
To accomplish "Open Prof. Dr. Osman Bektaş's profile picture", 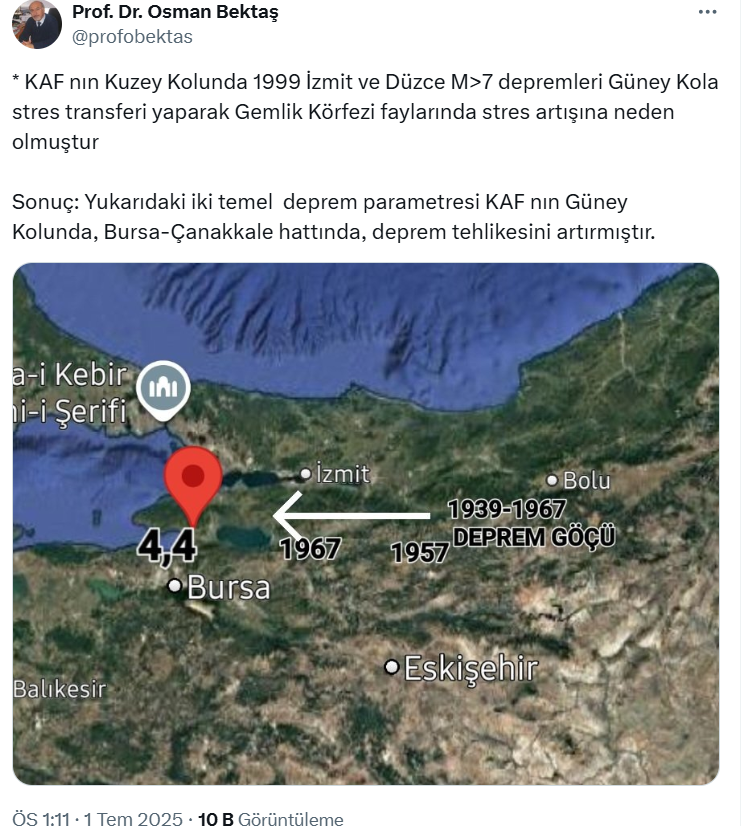I will [x=36, y=24].
